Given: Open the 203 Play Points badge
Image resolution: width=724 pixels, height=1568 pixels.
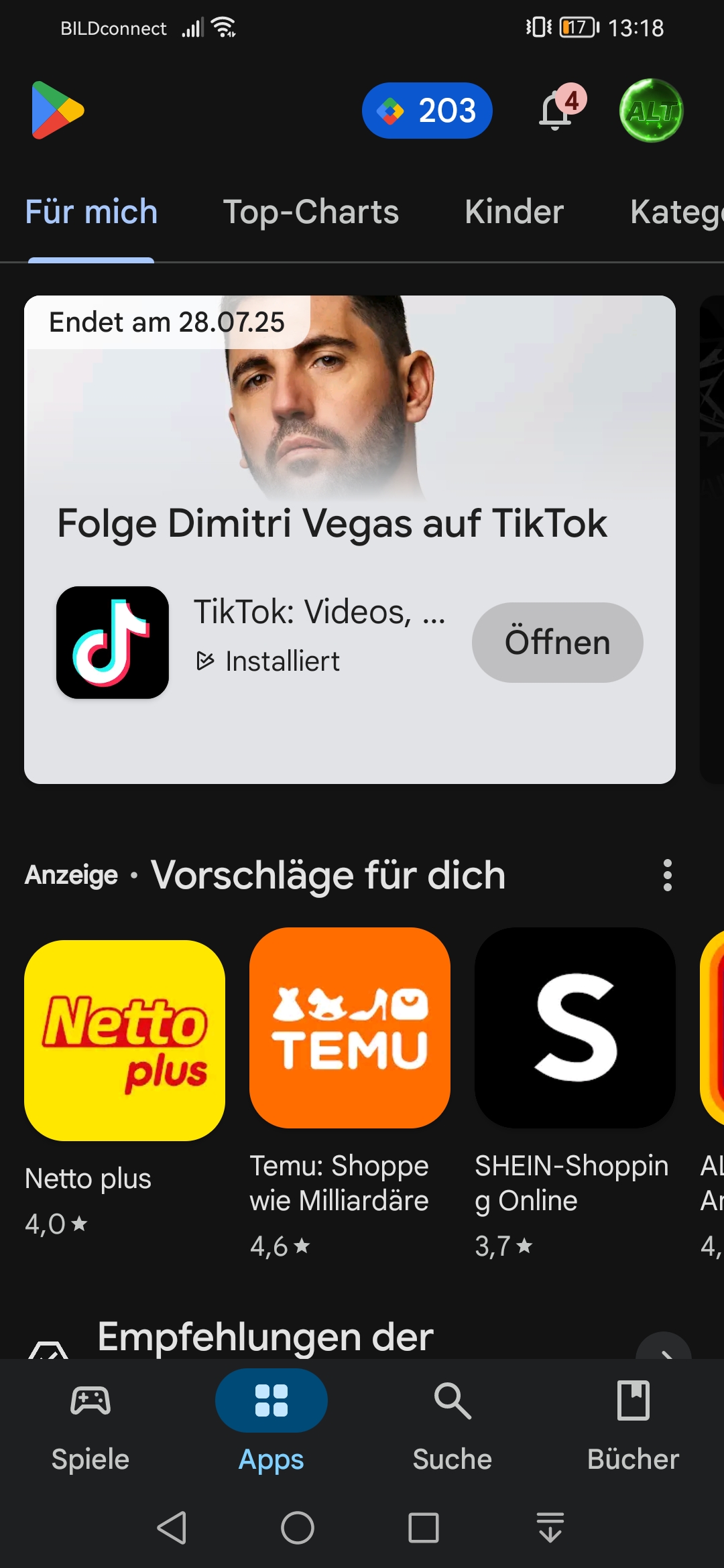Looking at the screenshot, I should pyautogui.click(x=427, y=111).
